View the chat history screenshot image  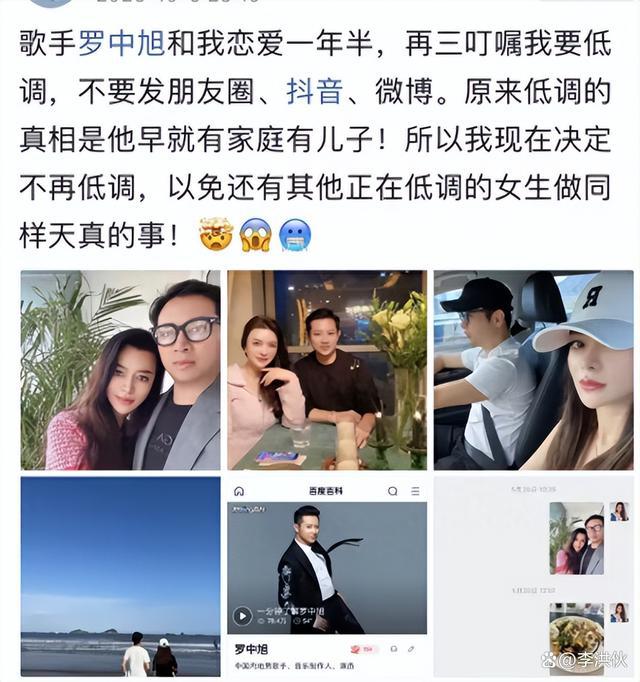click(x=533, y=577)
